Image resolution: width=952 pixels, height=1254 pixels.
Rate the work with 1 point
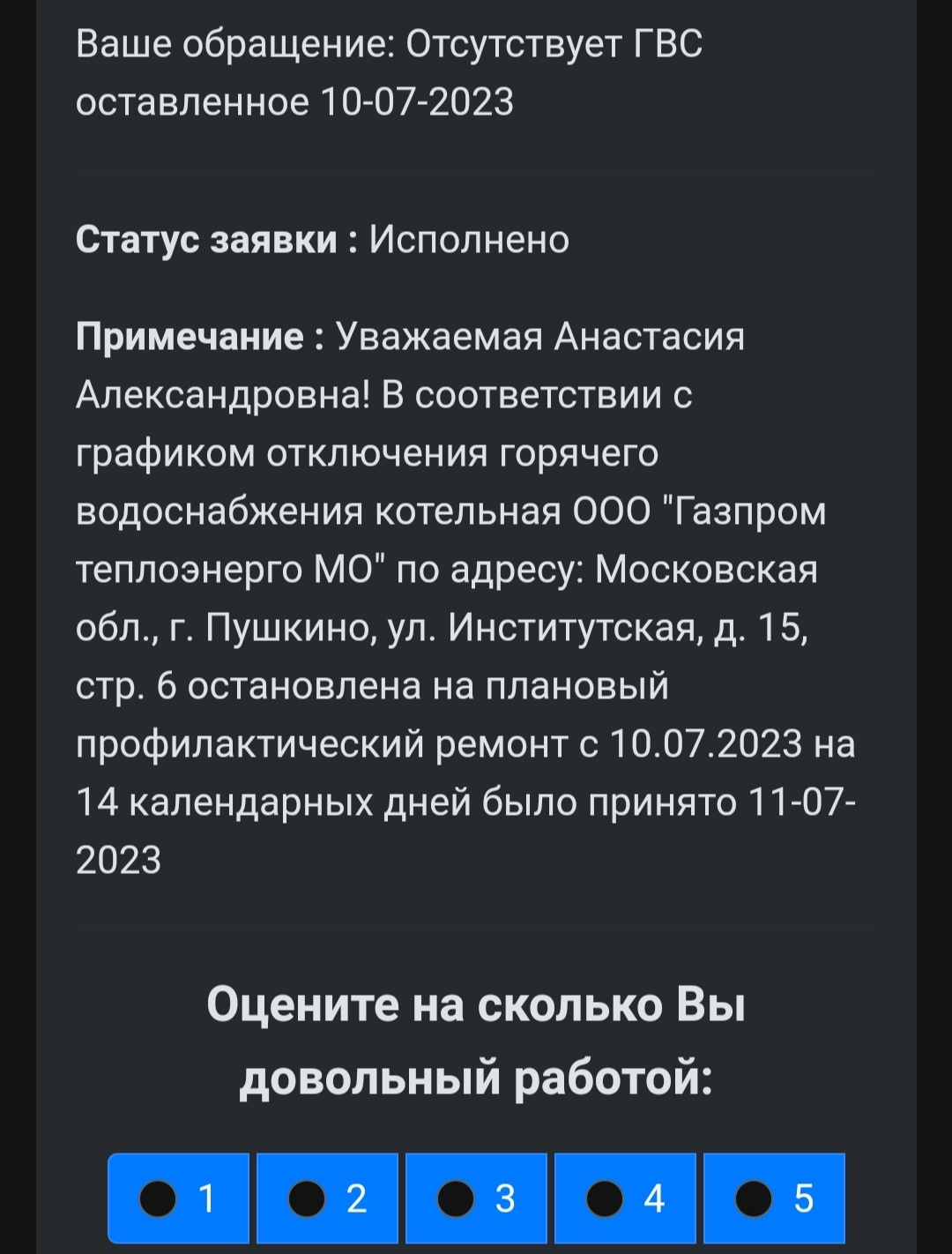(178, 1198)
